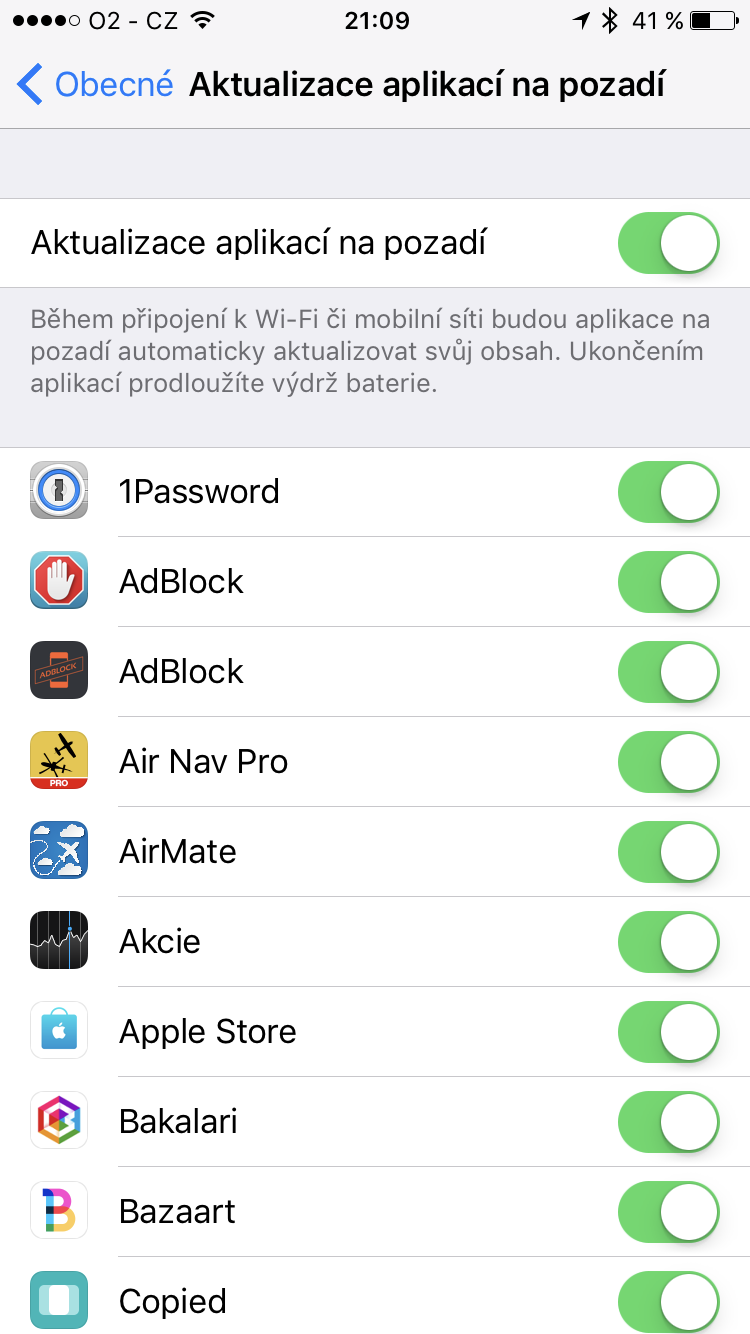This screenshot has height=1334, width=750.
Task: Tap the AirMate airplane icon
Action: (58, 851)
